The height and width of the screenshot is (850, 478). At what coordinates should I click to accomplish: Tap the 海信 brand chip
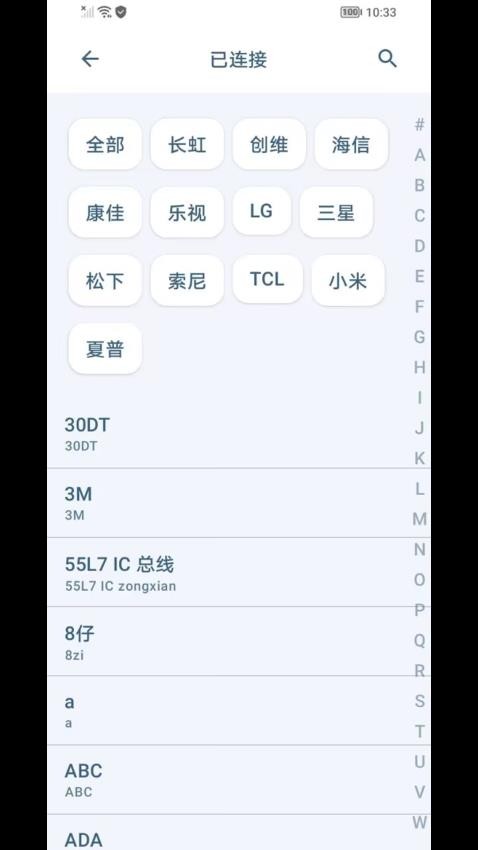[351, 144]
